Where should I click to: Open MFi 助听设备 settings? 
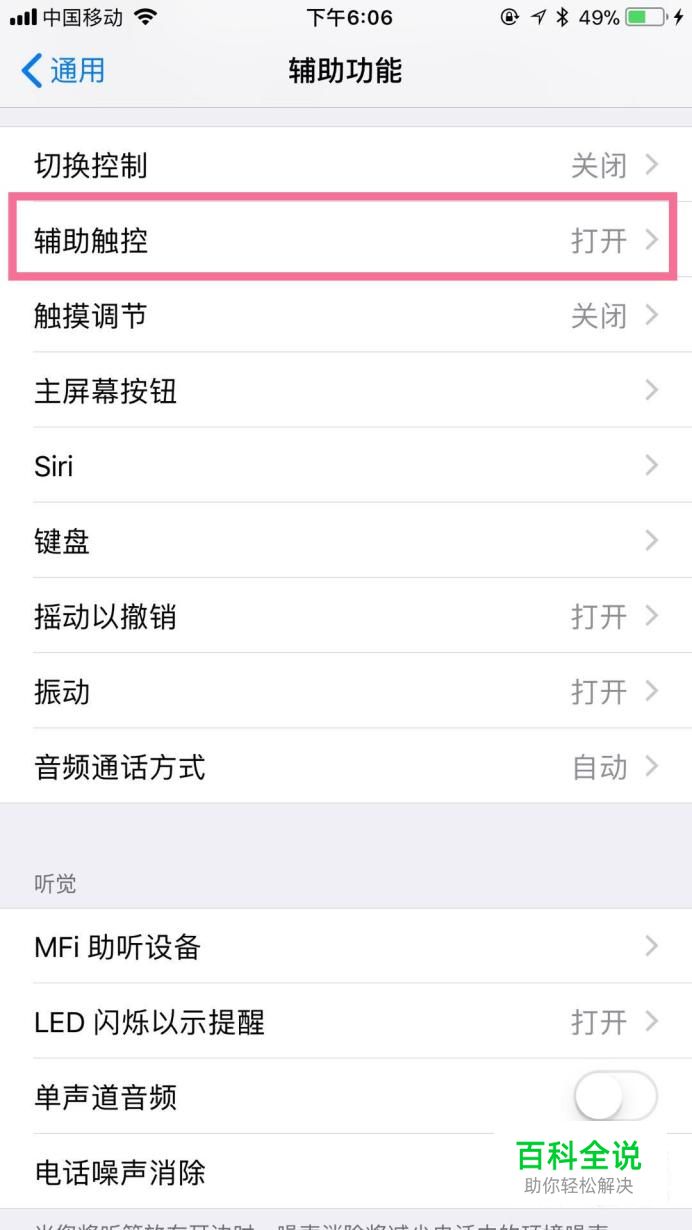click(346, 946)
